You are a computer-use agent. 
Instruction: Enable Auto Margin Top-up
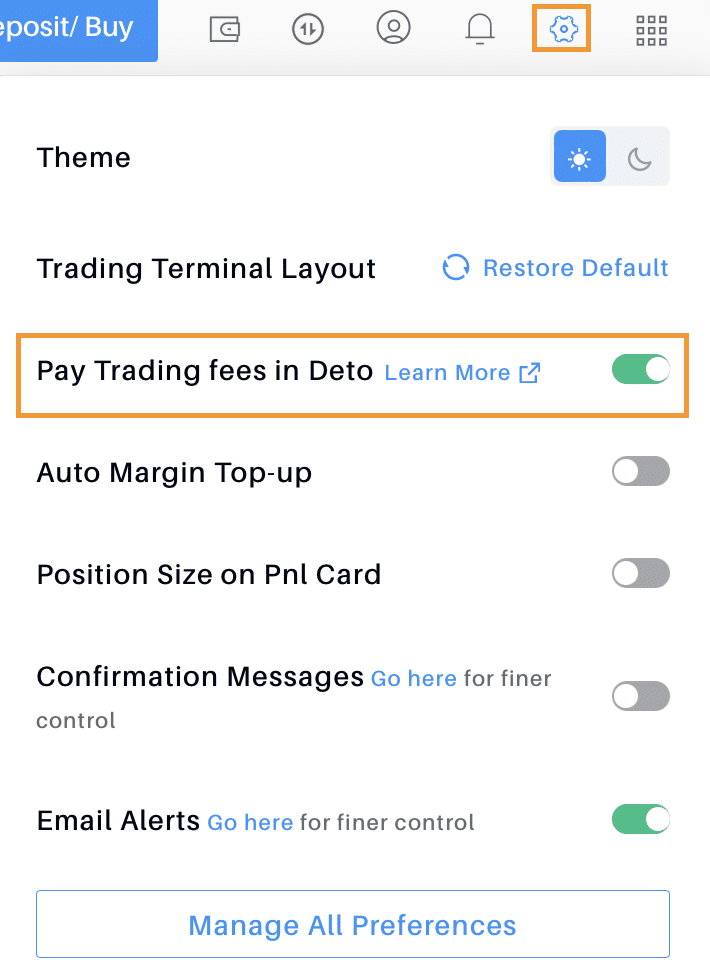click(x=640, y=471)
